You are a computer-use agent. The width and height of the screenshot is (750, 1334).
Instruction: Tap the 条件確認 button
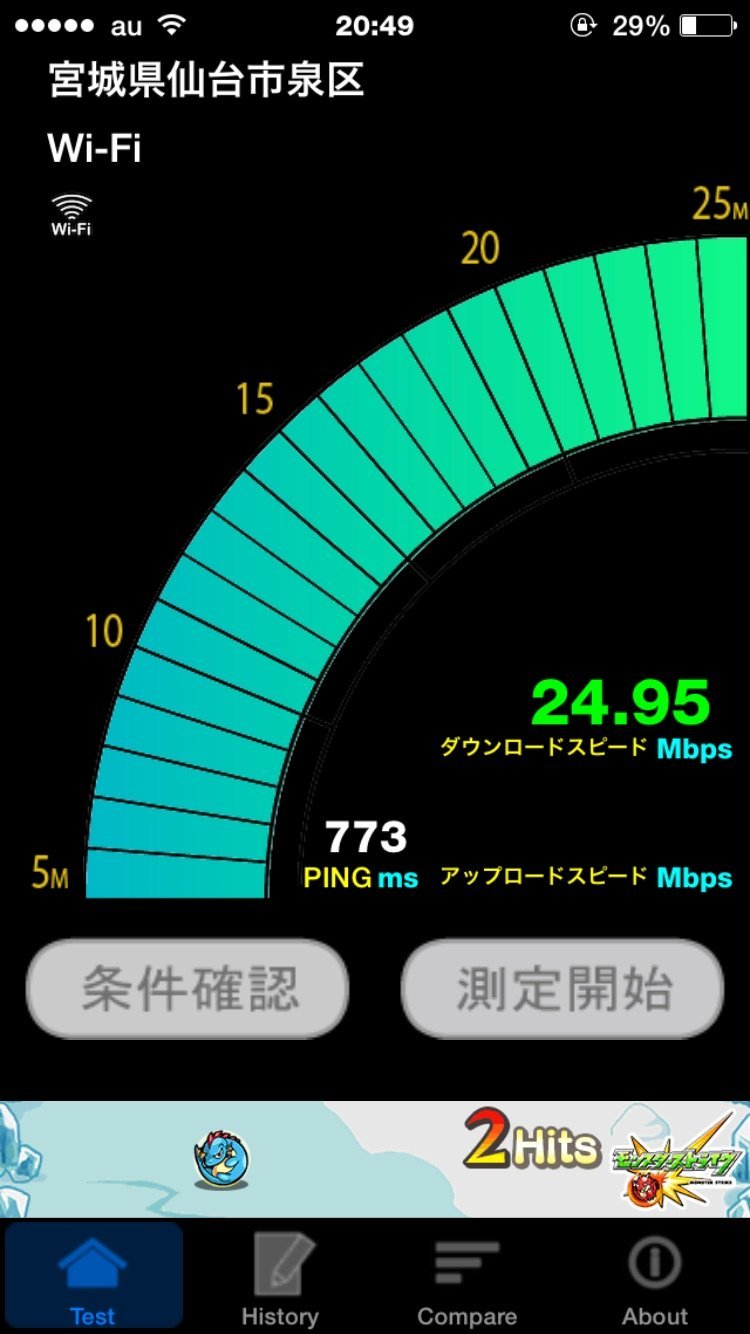188,989
